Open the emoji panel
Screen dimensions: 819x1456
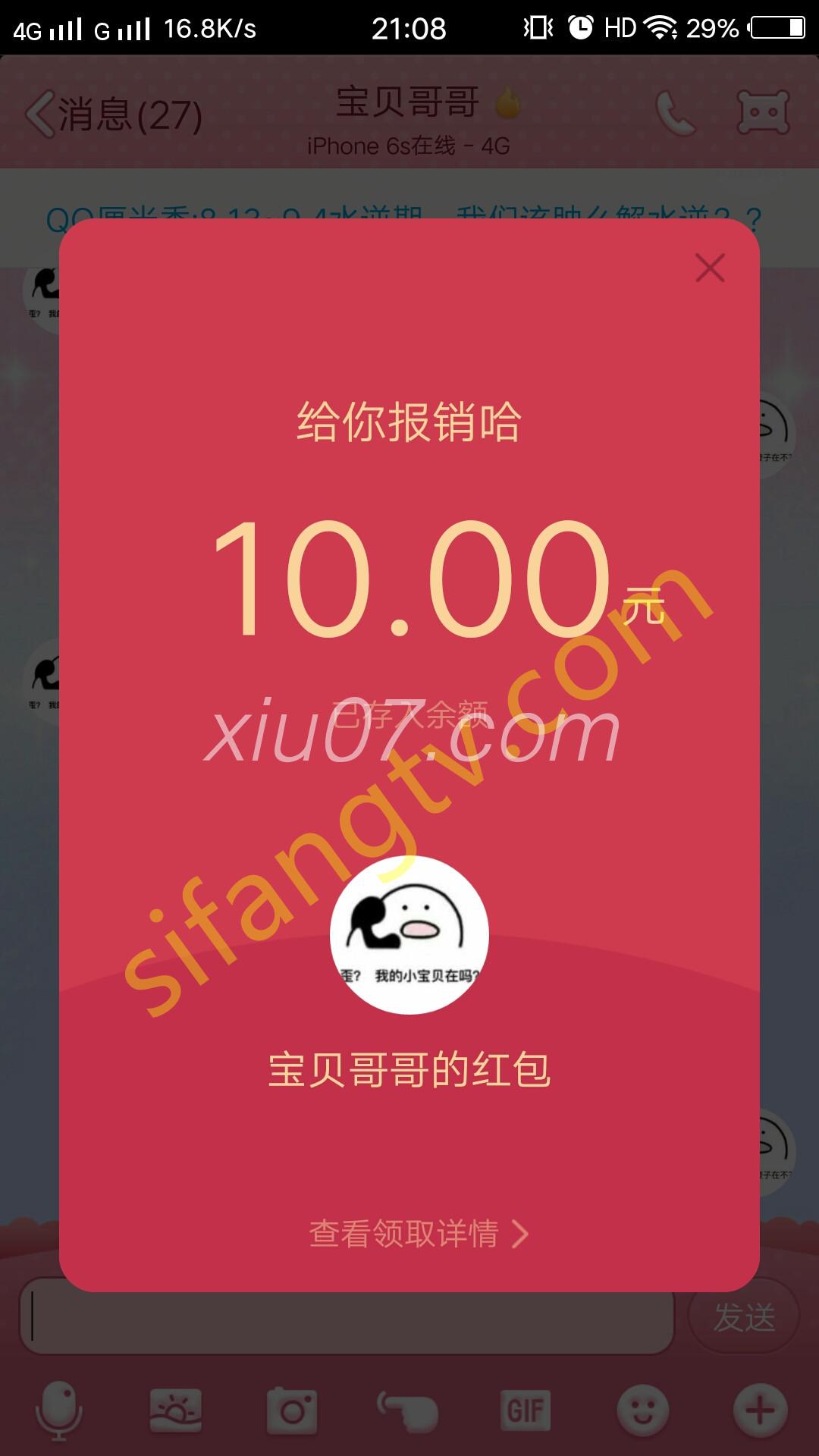[643, 1411]
